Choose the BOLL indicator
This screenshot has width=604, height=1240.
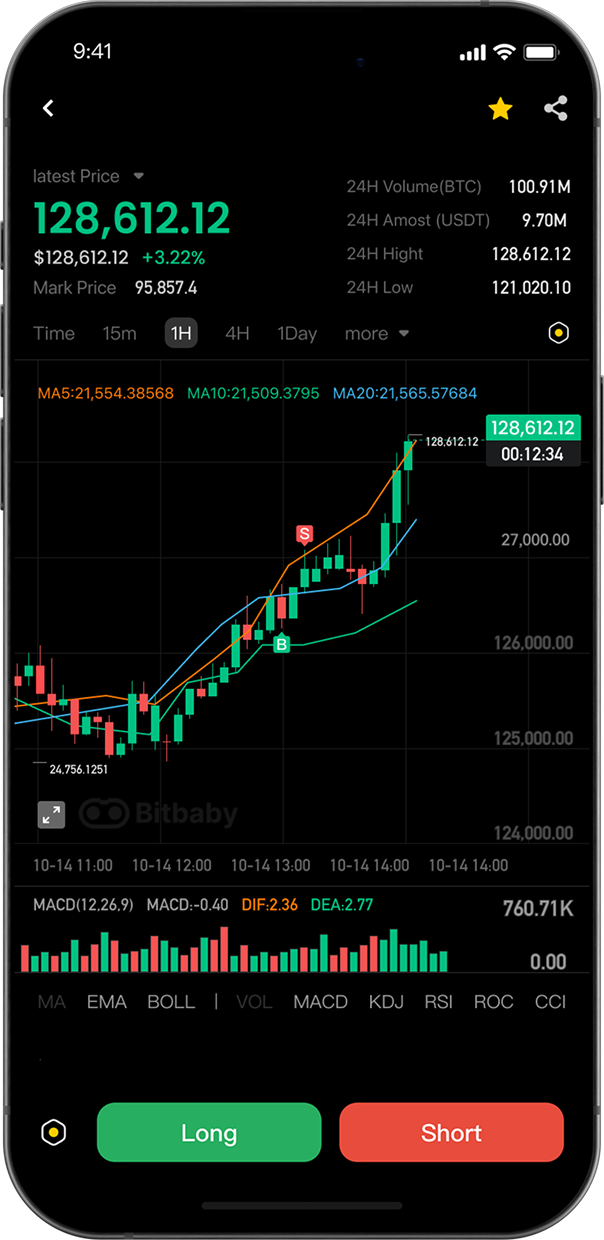[x=171, y=1001]
